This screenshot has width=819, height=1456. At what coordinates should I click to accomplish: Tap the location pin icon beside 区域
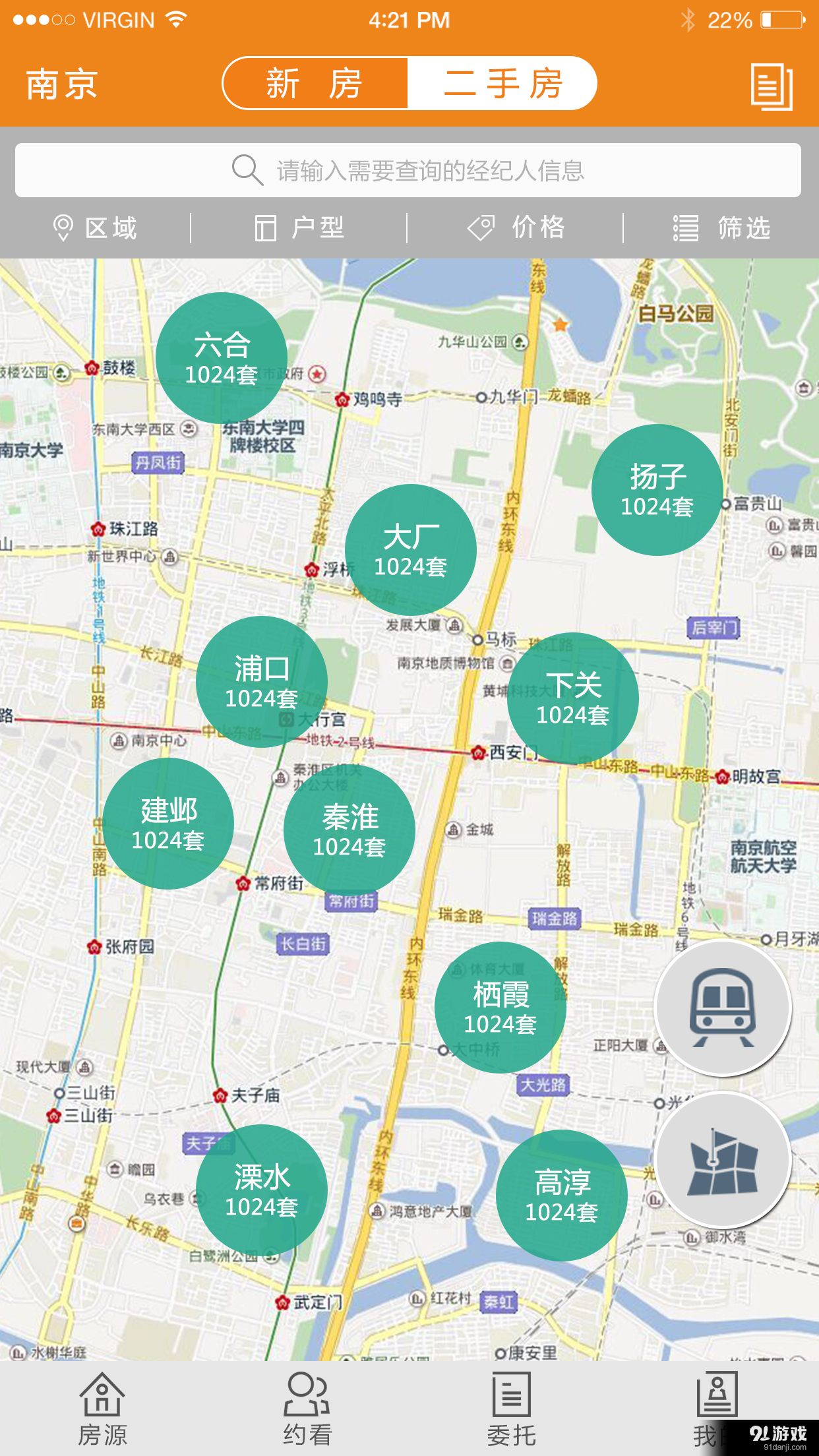tap(63, 228)
